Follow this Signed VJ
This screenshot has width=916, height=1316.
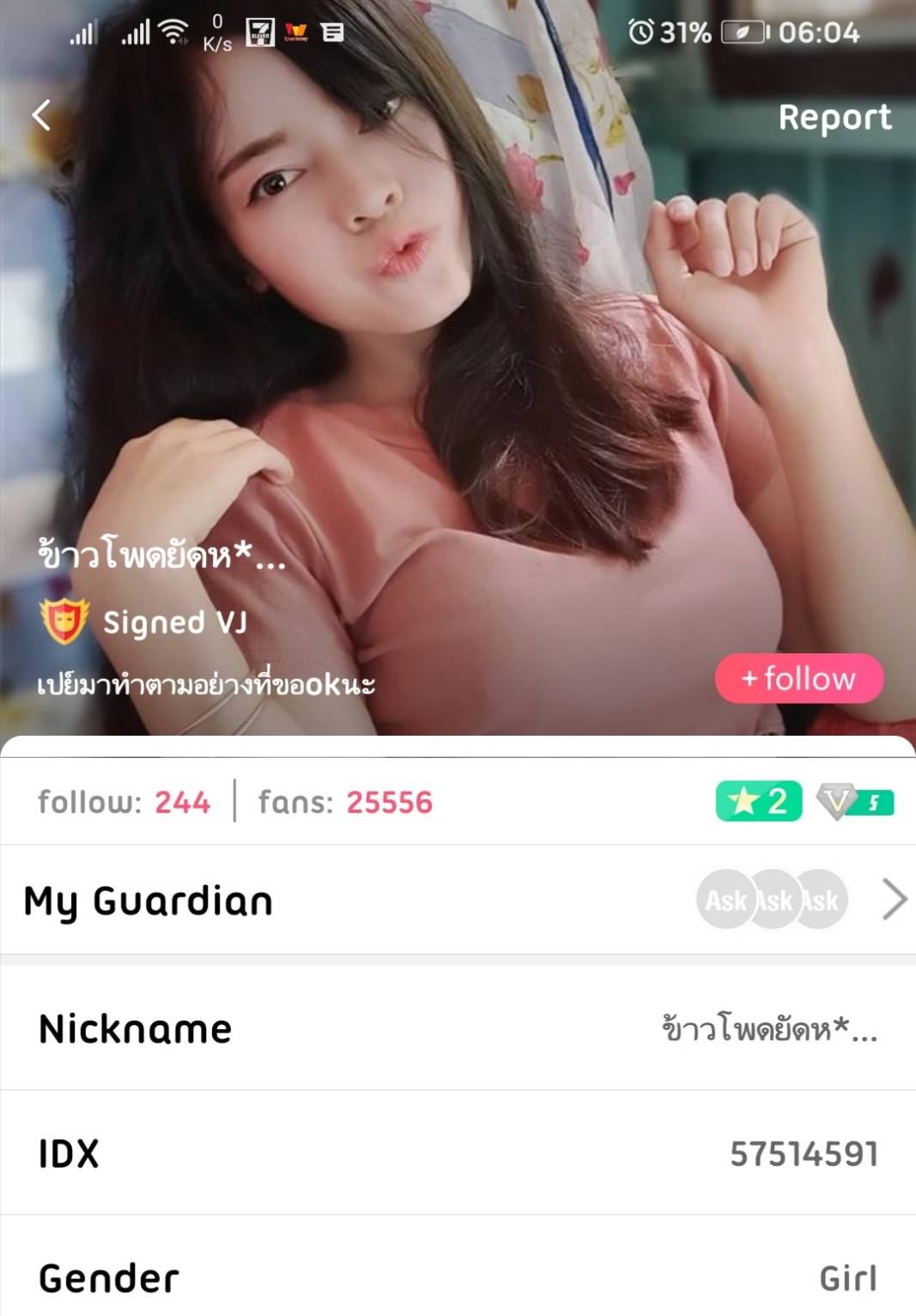coord(798,678)
